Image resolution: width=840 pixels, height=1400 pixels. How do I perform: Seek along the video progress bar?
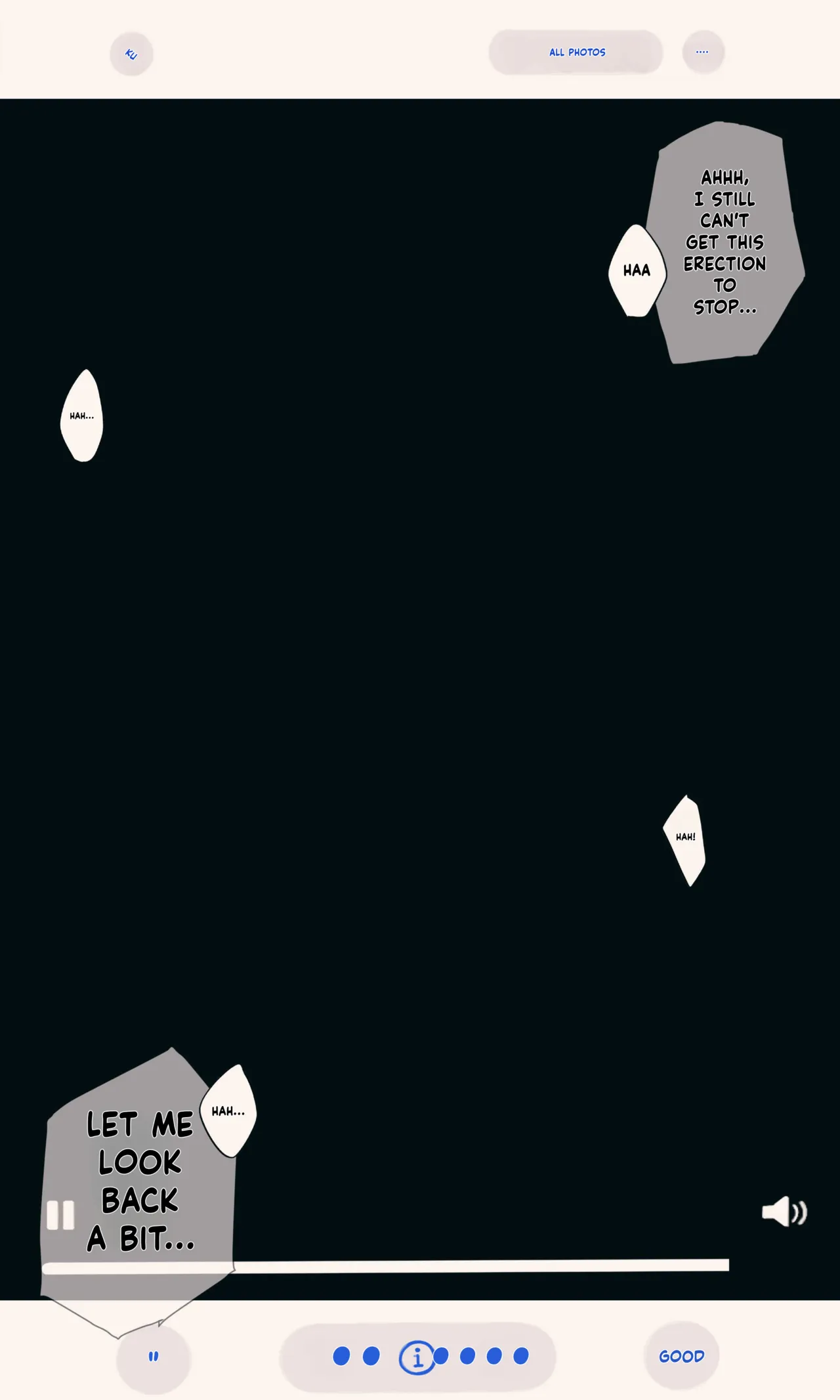[x=386, y=1266]
